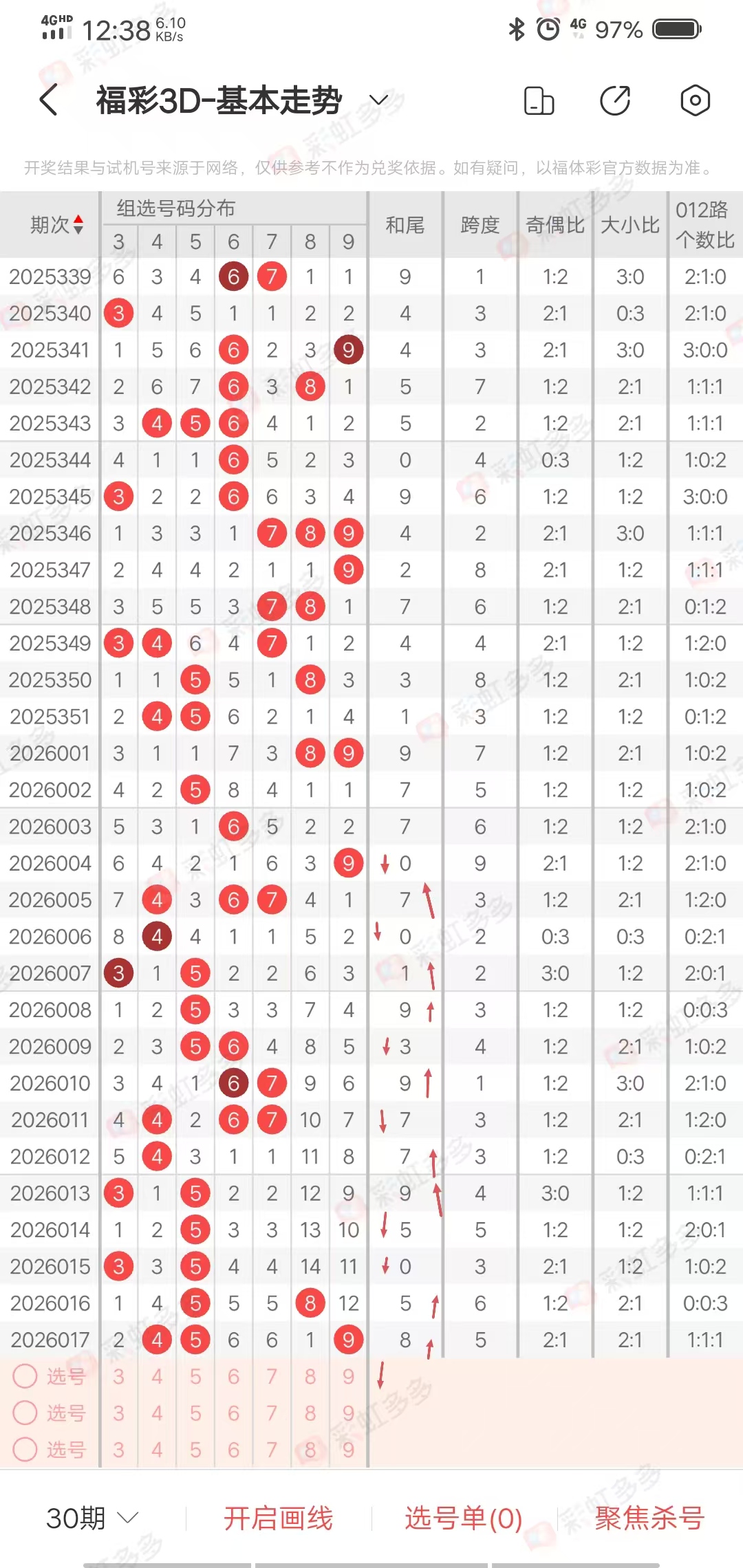Toggle the 期次 sort order arrows
The image size is (743, 1568).
(x=78, y=224)
